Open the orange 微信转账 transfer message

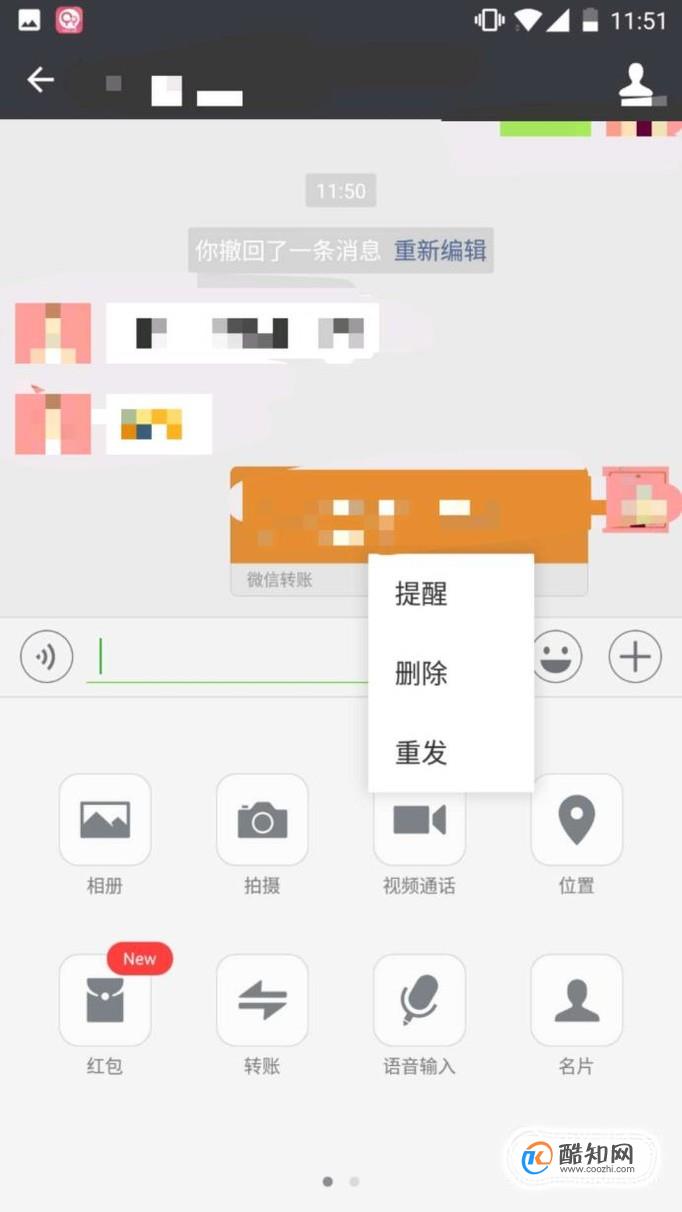click(300, 515)
